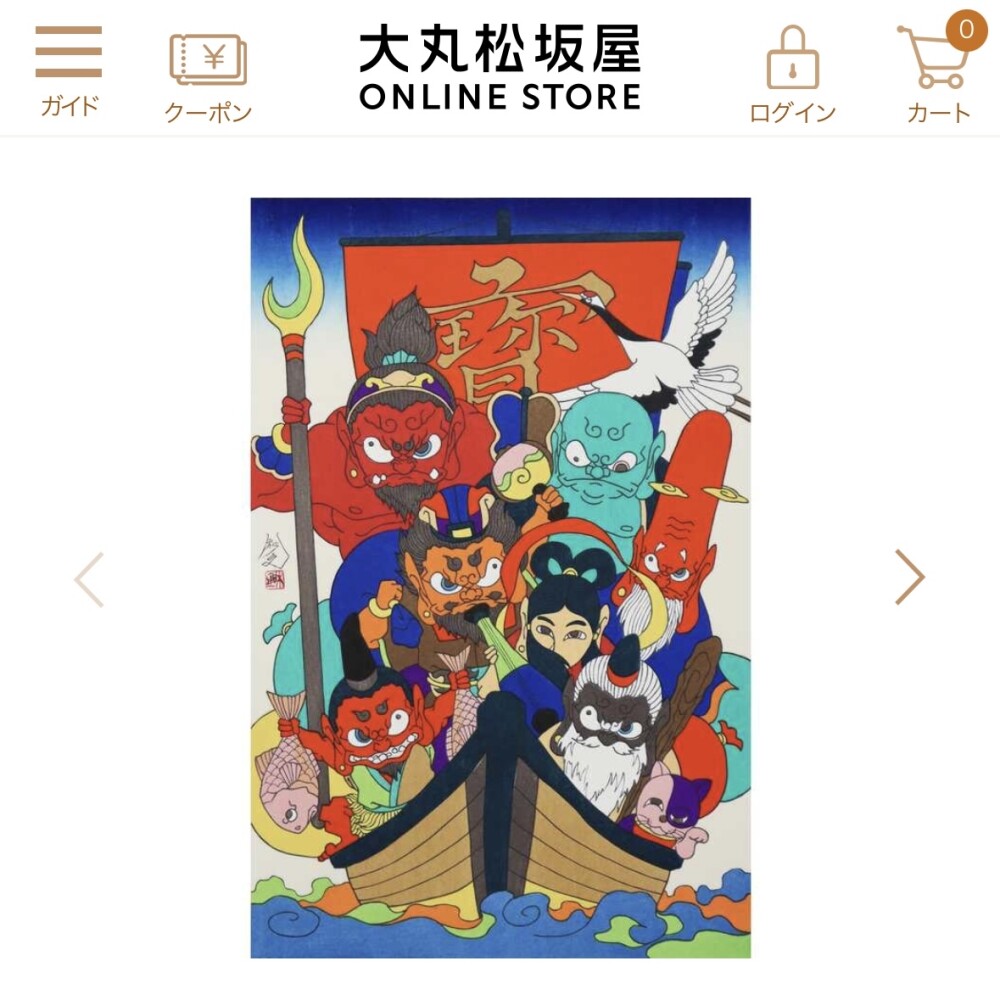
Task: Go to 大丸松坂屋 Online Store home
Action: [x=500, y=68]
